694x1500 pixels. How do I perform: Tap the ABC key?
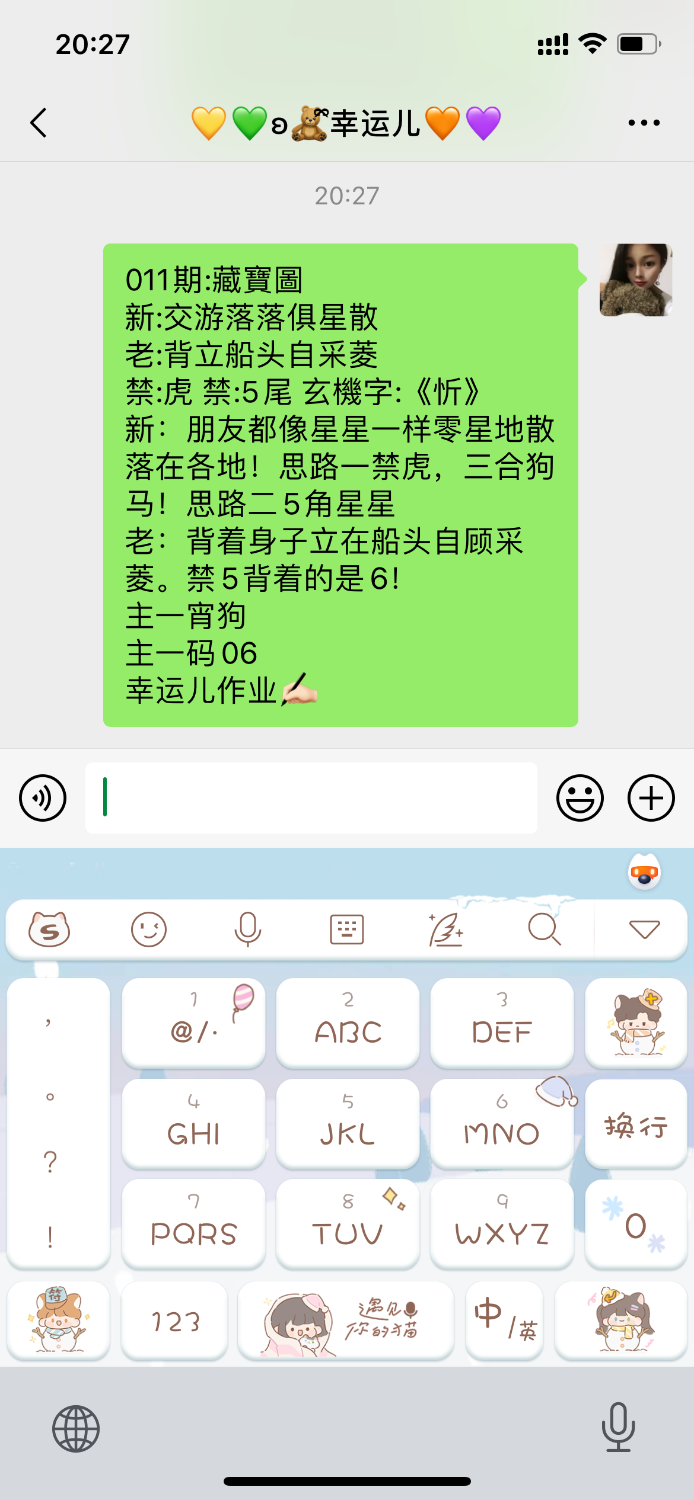point(348,1023)
